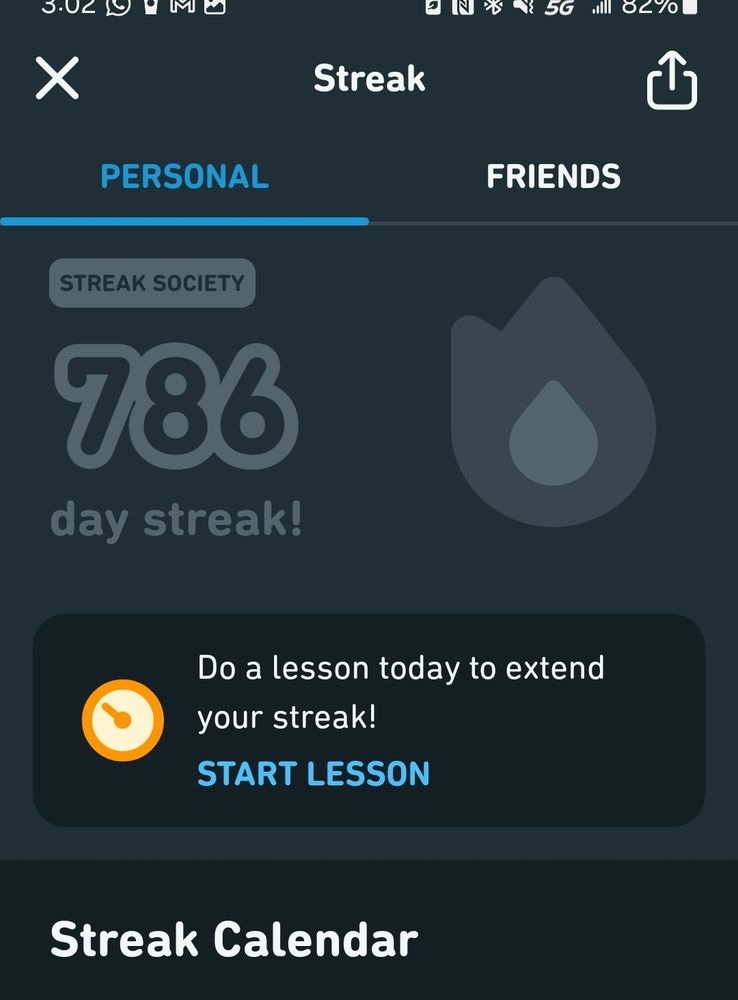
Task: Tap the signal strength bars icon
Action: coord(600,10)
